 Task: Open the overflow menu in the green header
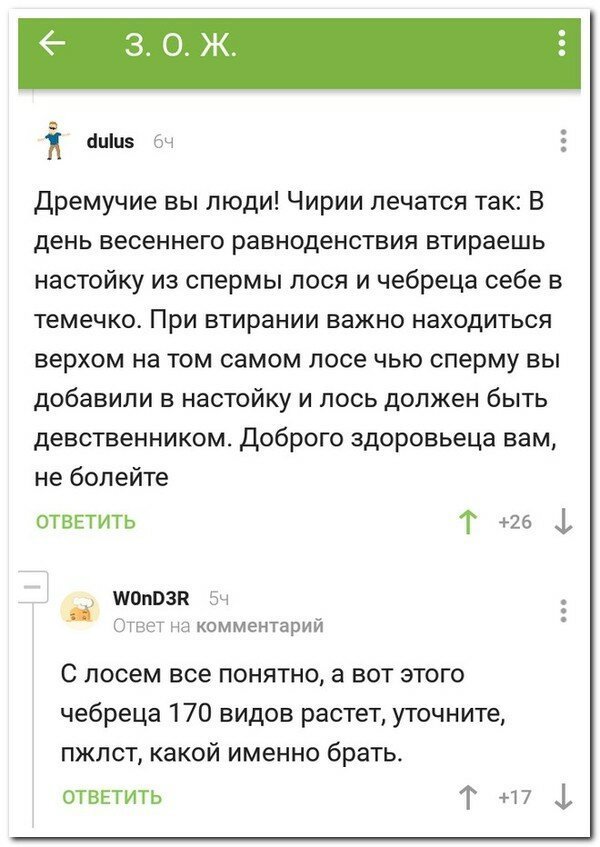[x=561, y=44]
